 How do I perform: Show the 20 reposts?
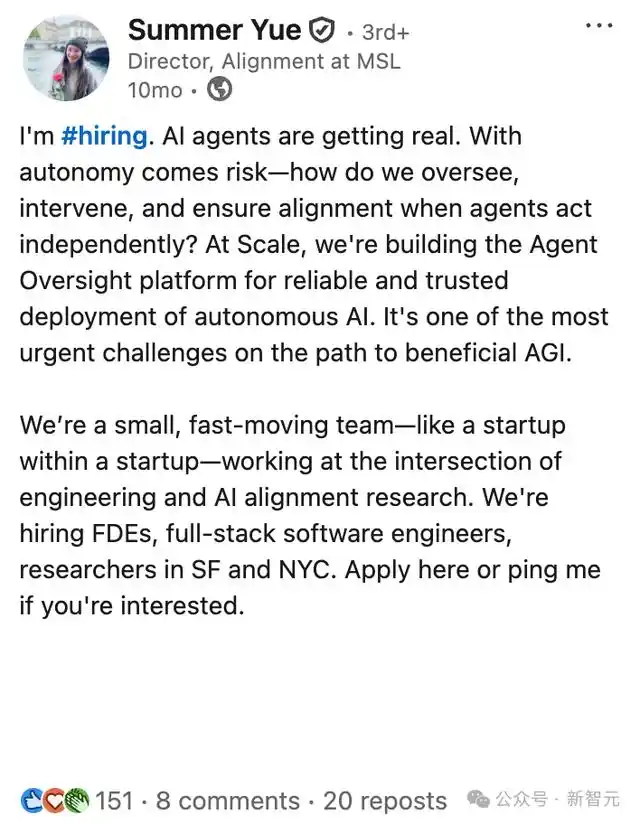pos(385,800)
